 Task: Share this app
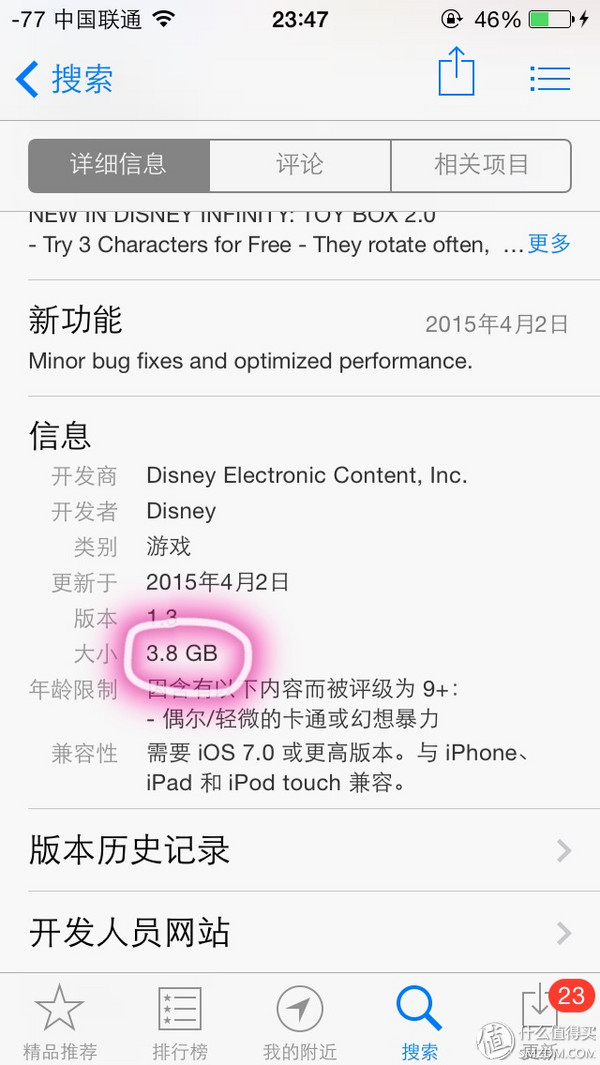click(x=456, y=73)
